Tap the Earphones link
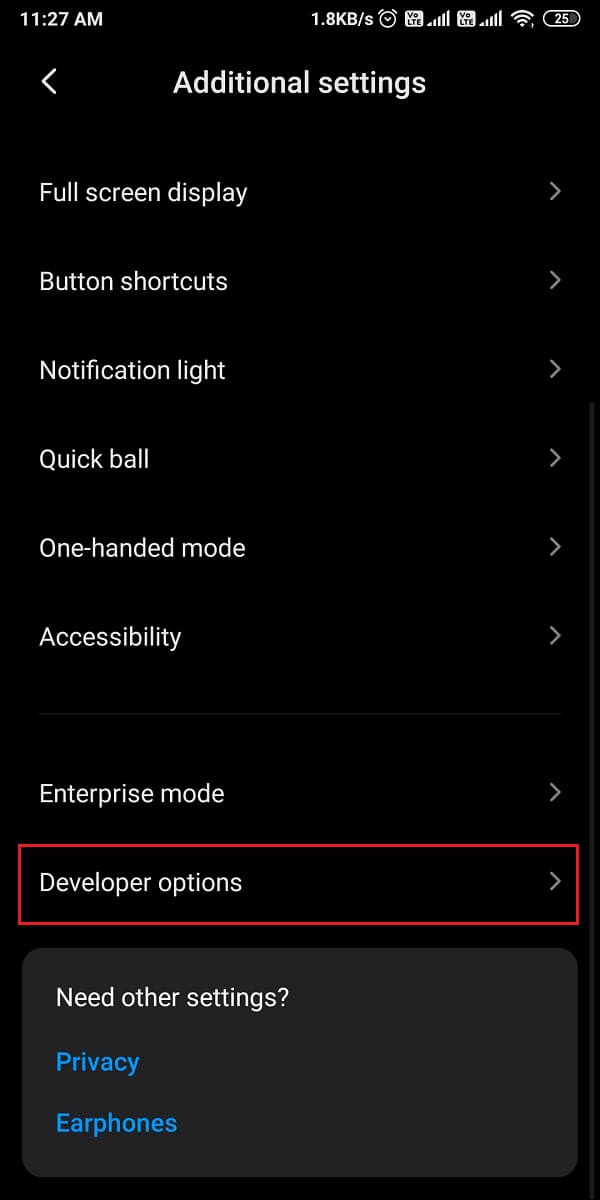This screenshot has width=600, height=1200. (x=116, y=1123)
